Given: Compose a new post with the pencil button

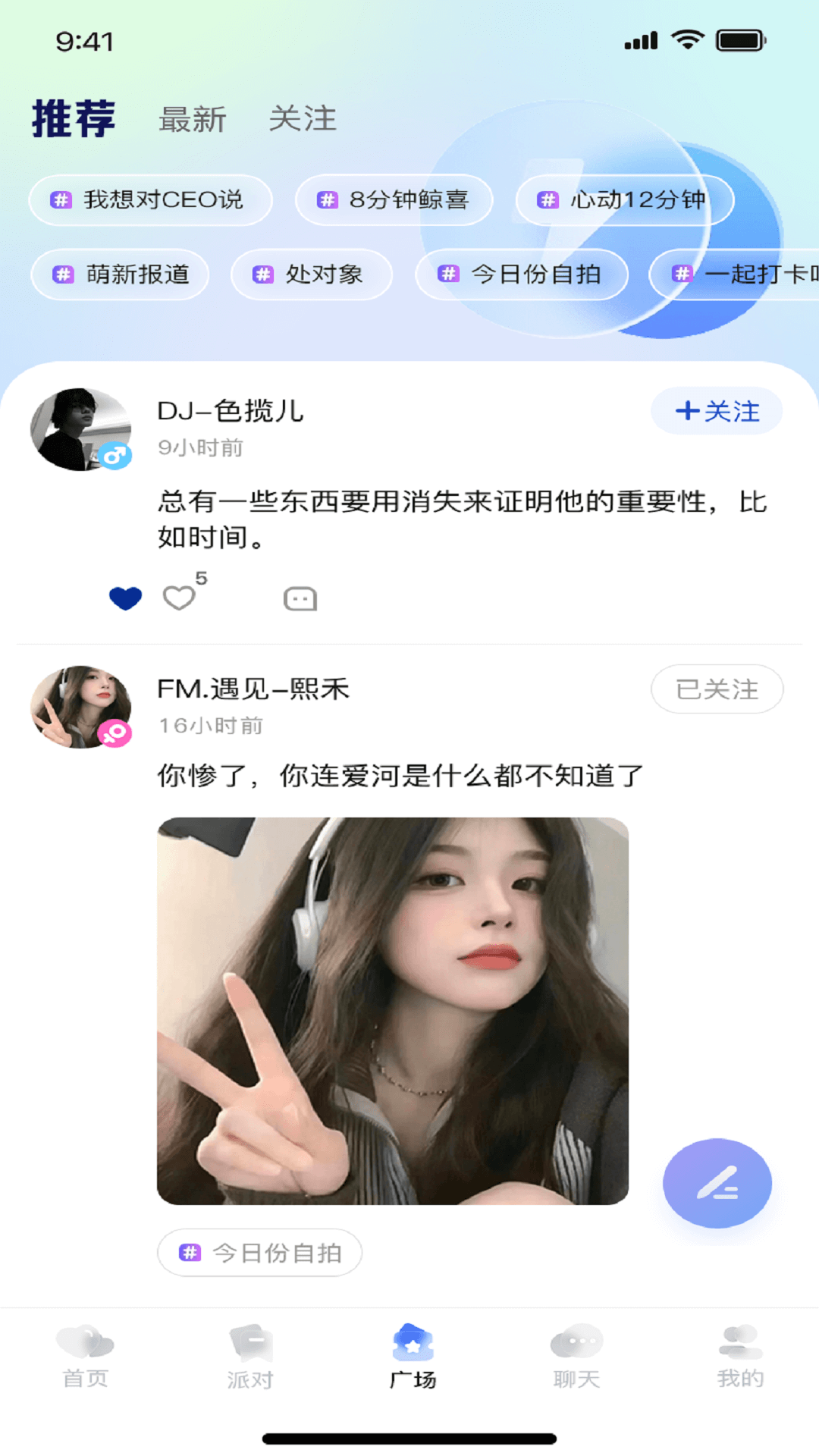Looking at the screenshot, I should tap(717, 1183).
